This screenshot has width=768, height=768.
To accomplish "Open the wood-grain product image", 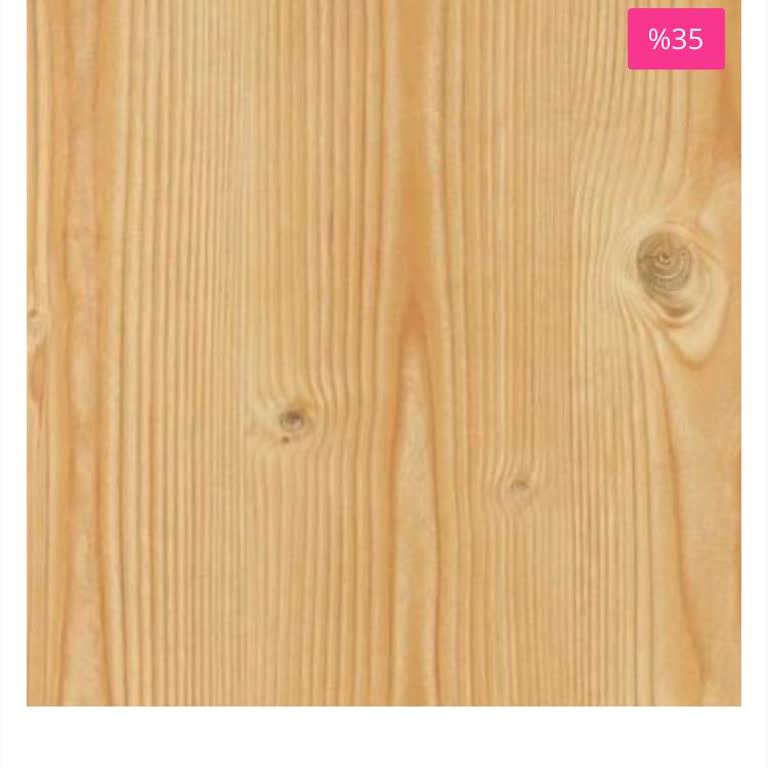I will click(383, 360).
